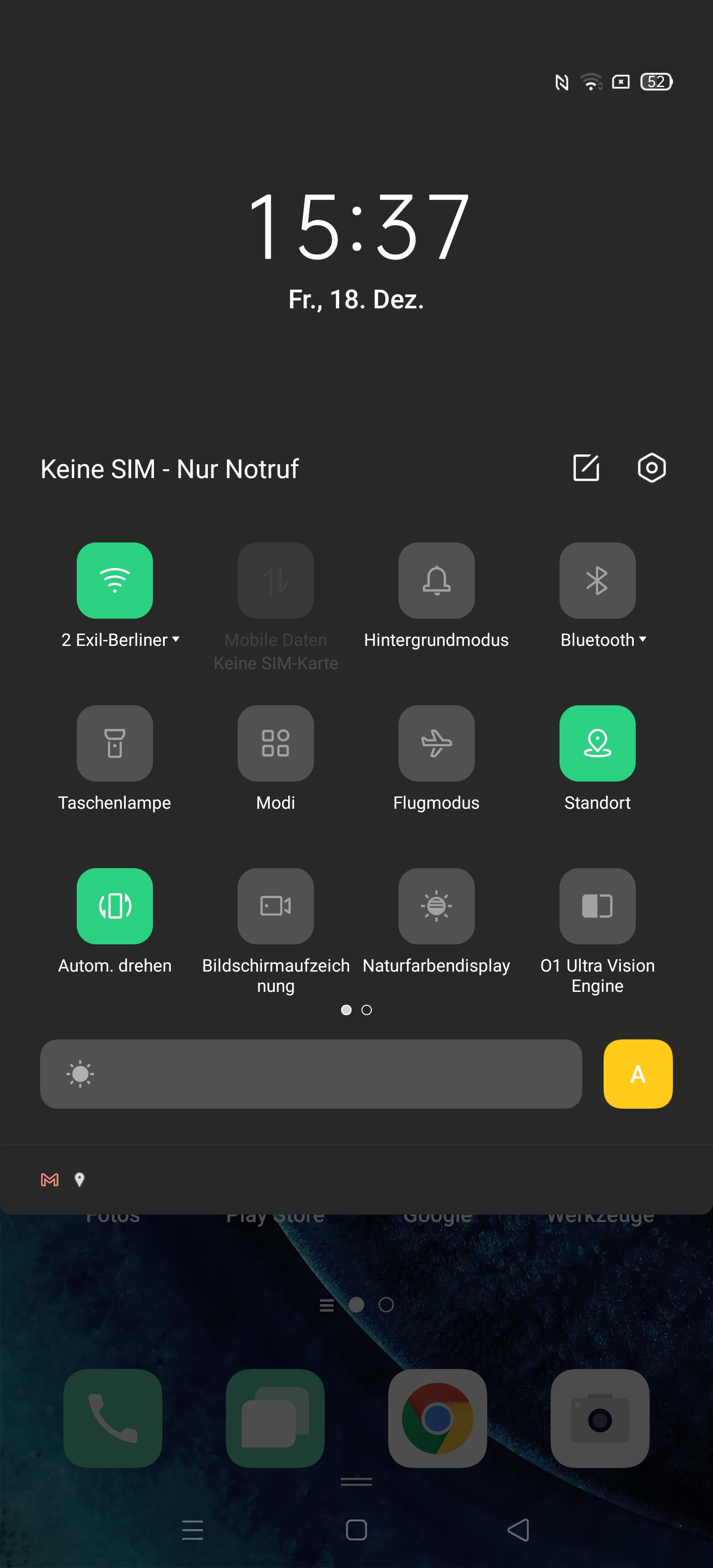Viewport: 713px width, 1568px height.
Task: Enable Naturfarbendisplay
Action: (x=436, y=906)
